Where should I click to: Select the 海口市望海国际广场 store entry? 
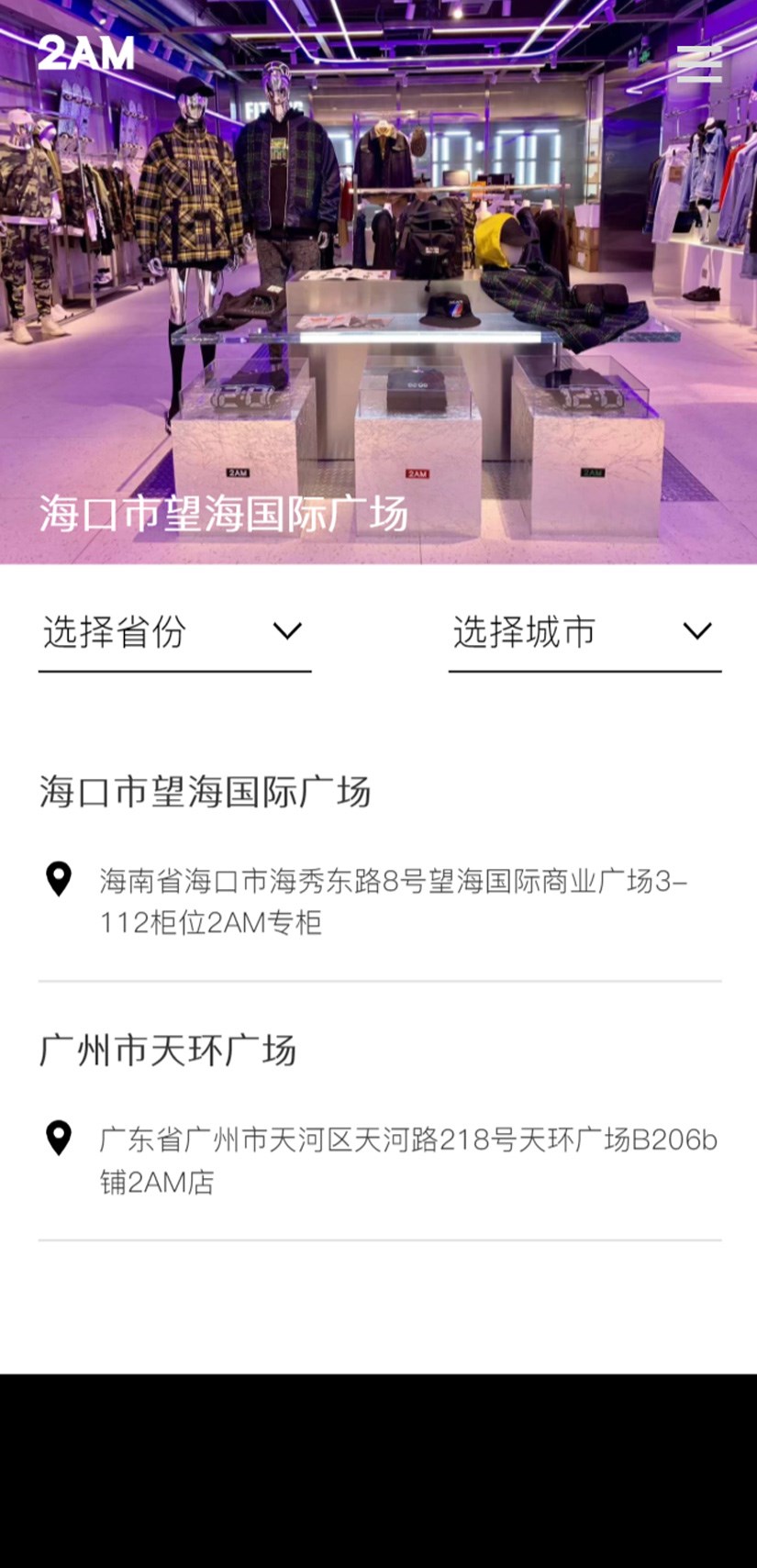[205, 792]
